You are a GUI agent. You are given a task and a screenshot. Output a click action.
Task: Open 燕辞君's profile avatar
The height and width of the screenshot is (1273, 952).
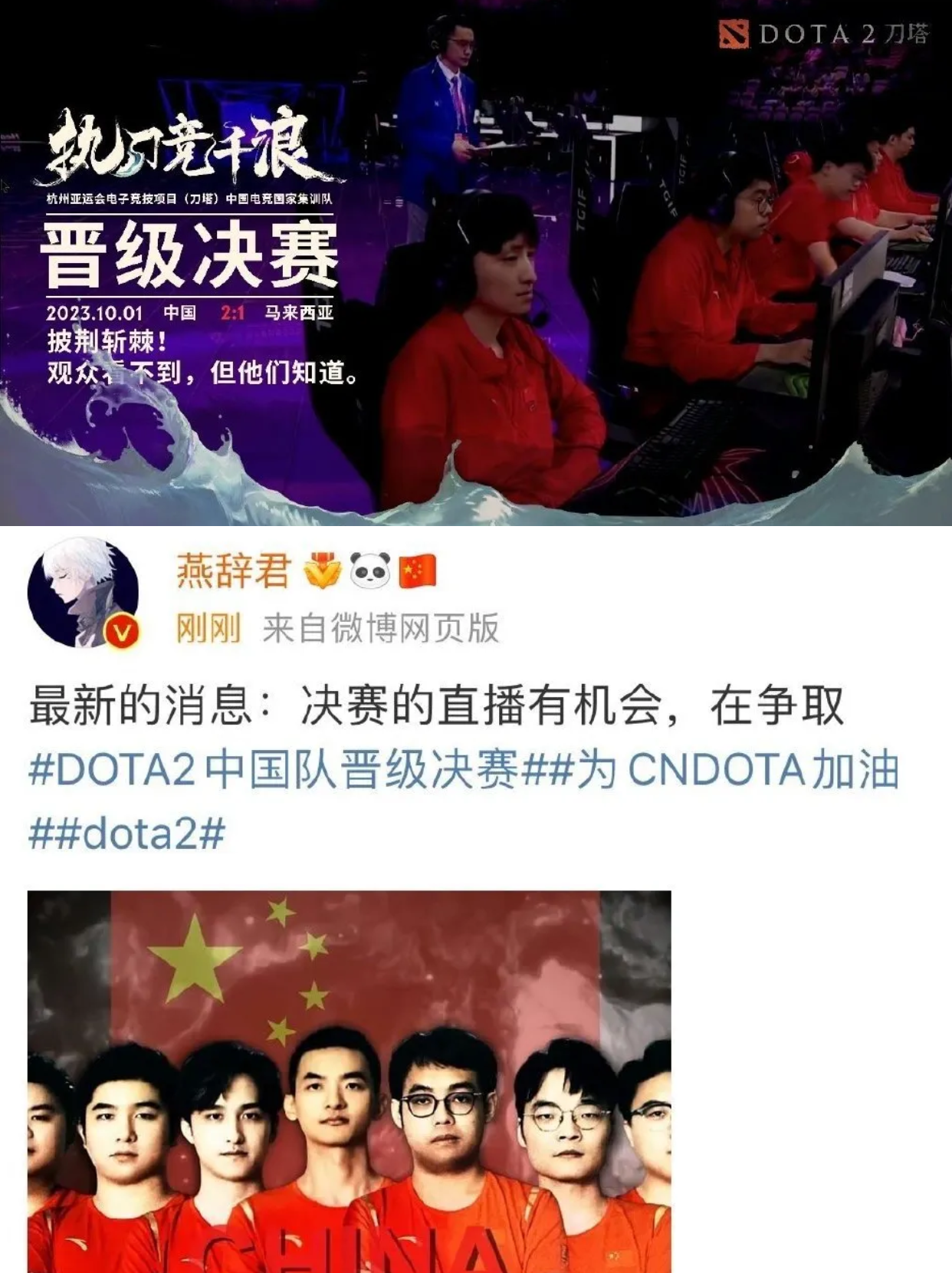pos(83,594)
